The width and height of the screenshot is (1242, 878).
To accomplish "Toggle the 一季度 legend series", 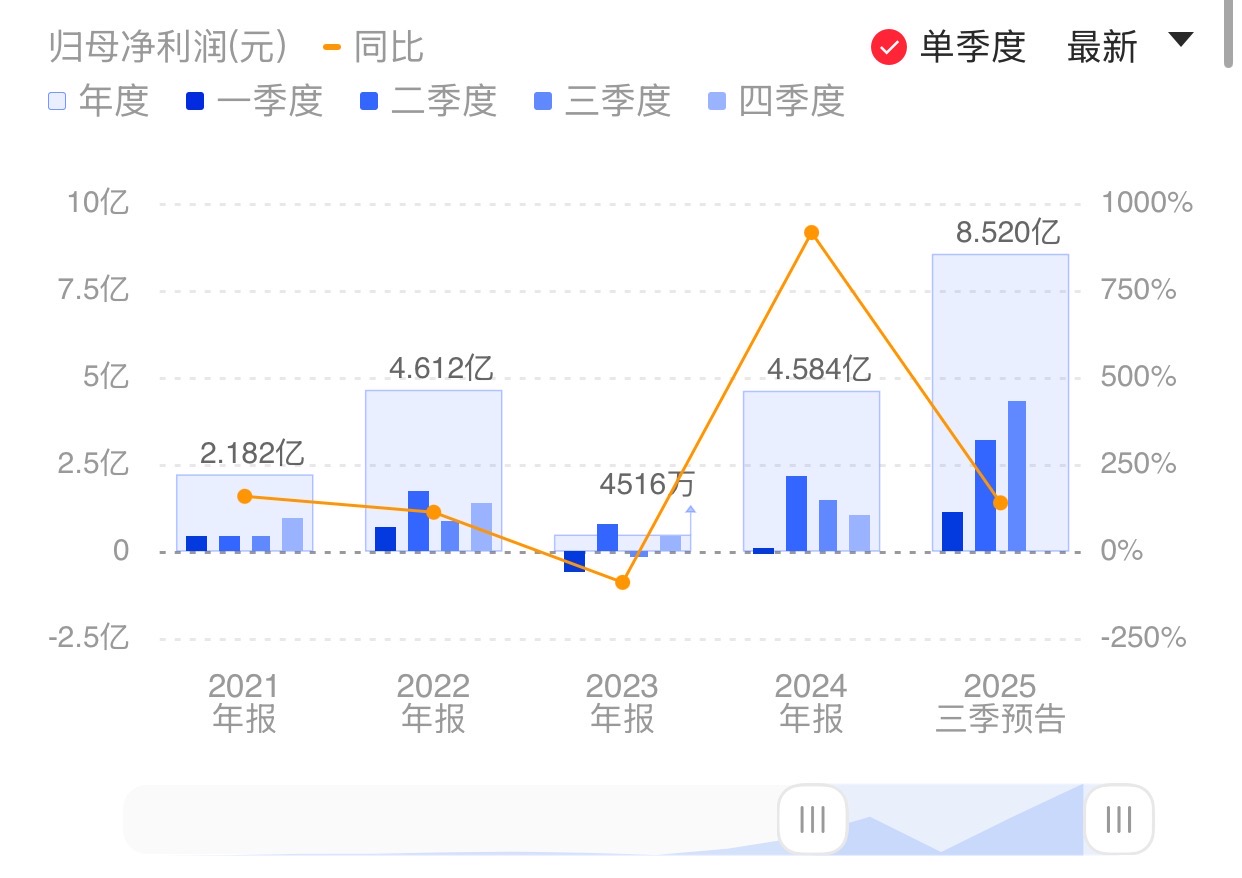I will click(254, 101).
